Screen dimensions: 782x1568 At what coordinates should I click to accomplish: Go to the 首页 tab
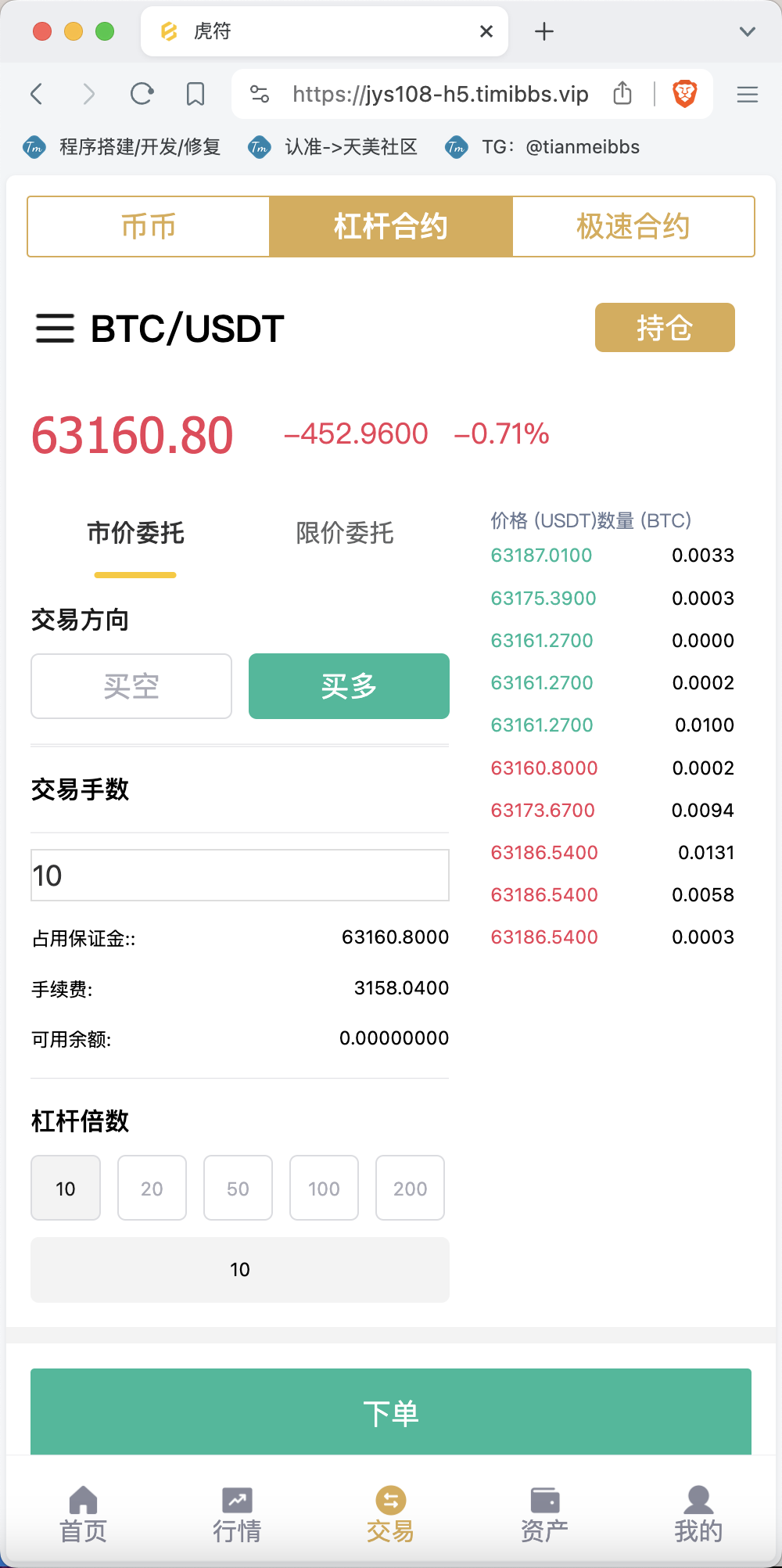(83, 1515)
